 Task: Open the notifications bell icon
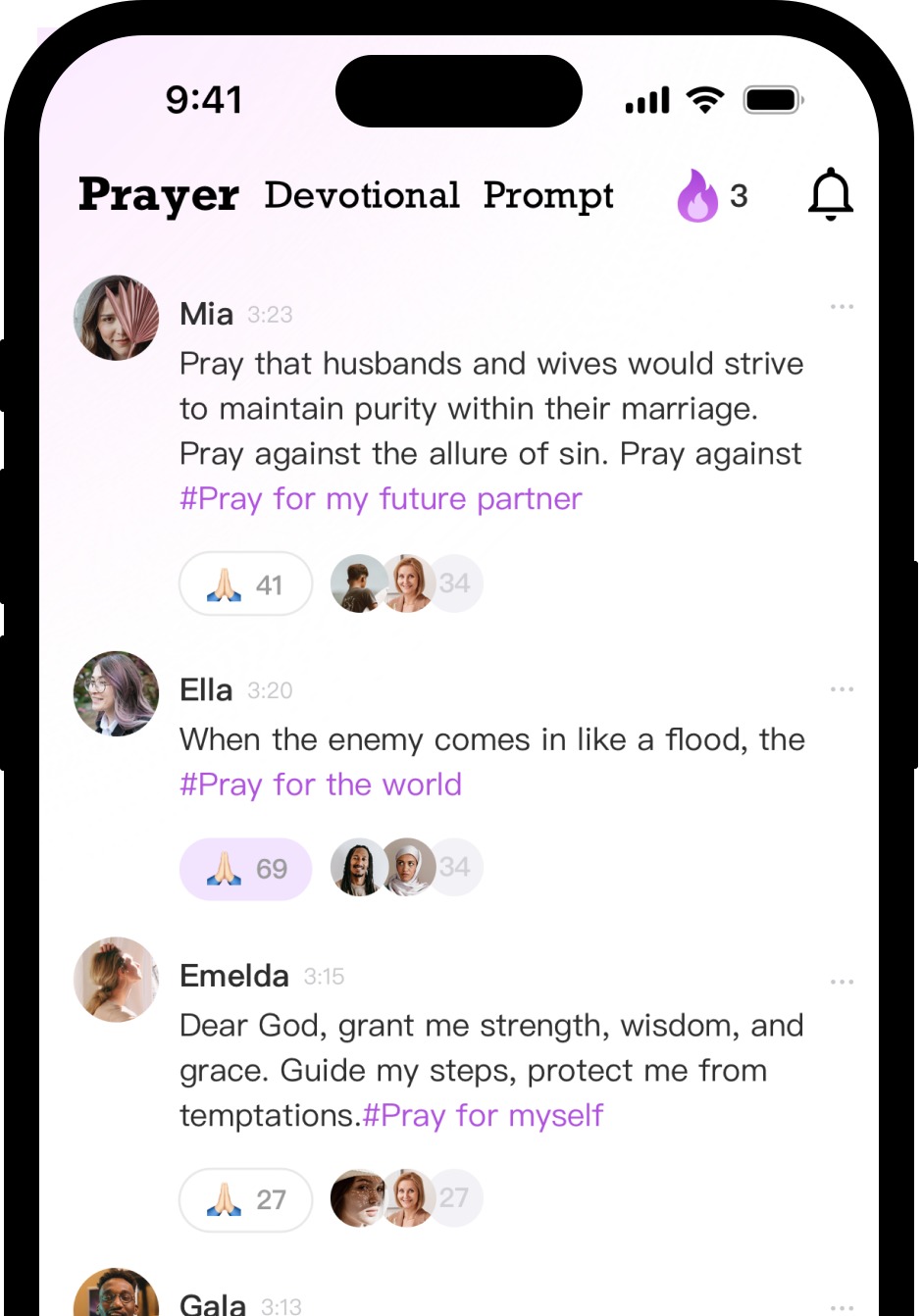click(x=831, y=193)
